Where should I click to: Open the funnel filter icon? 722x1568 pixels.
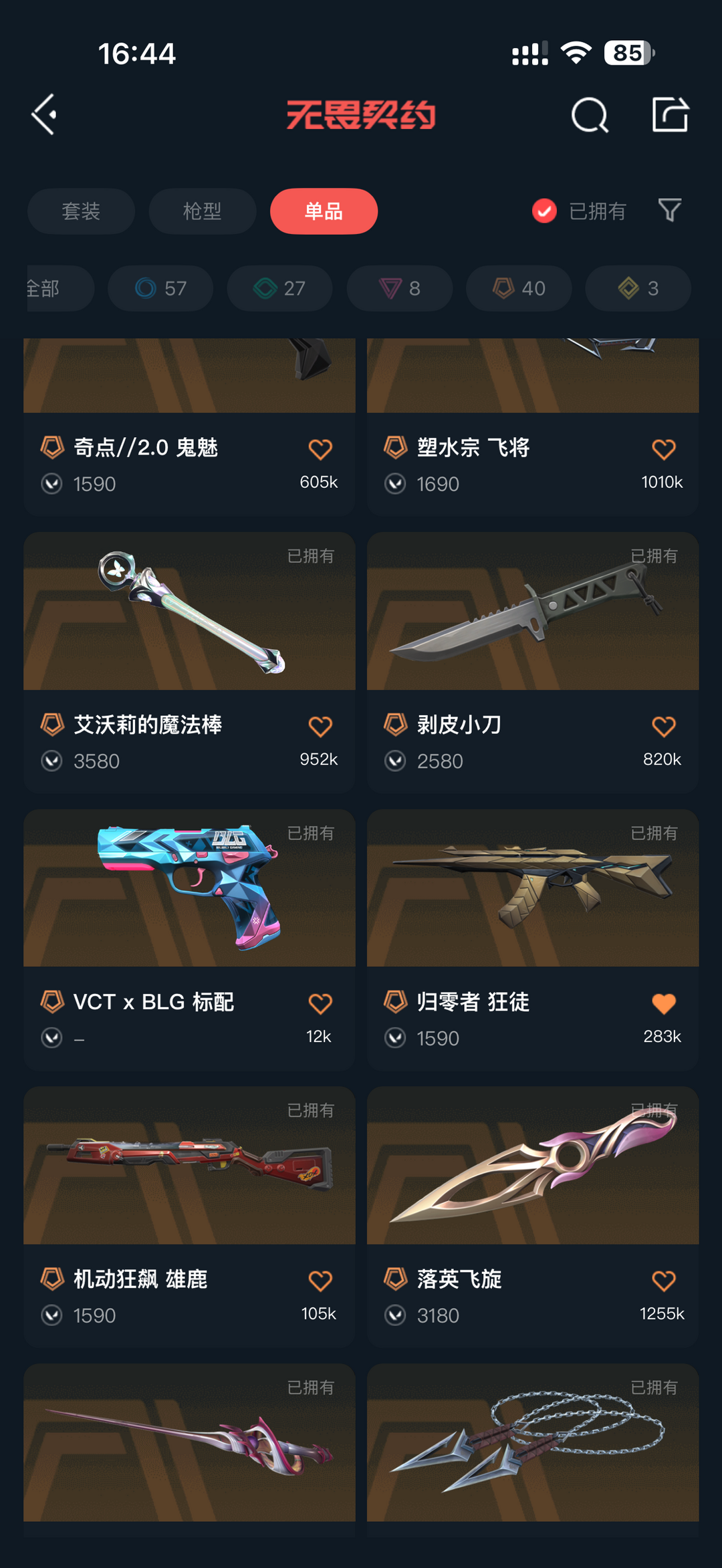669,211
